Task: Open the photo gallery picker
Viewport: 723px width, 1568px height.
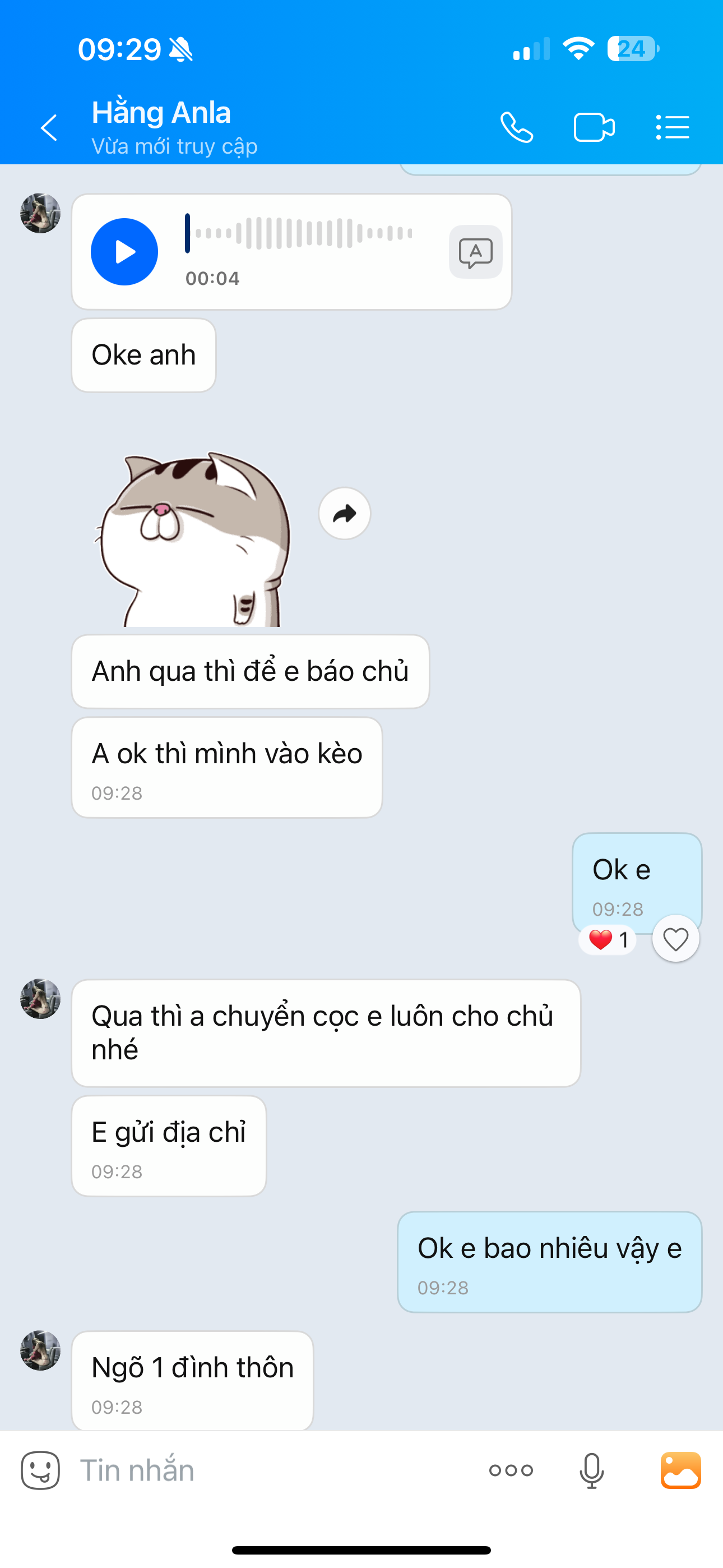Action: point(680,1470)
